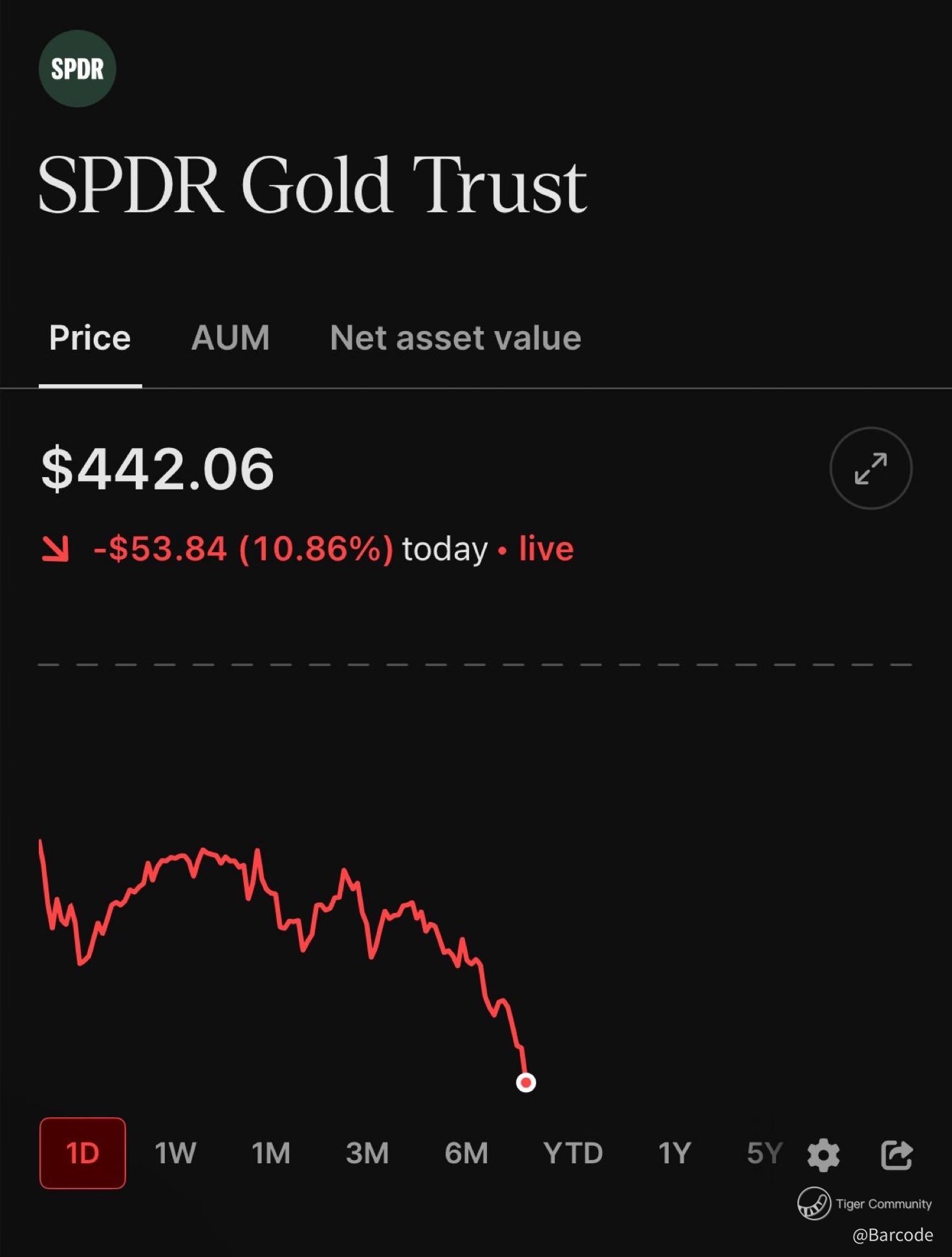952x1257 pixels.
Task: Expand the chart to full screen
Action: point(871,468)
